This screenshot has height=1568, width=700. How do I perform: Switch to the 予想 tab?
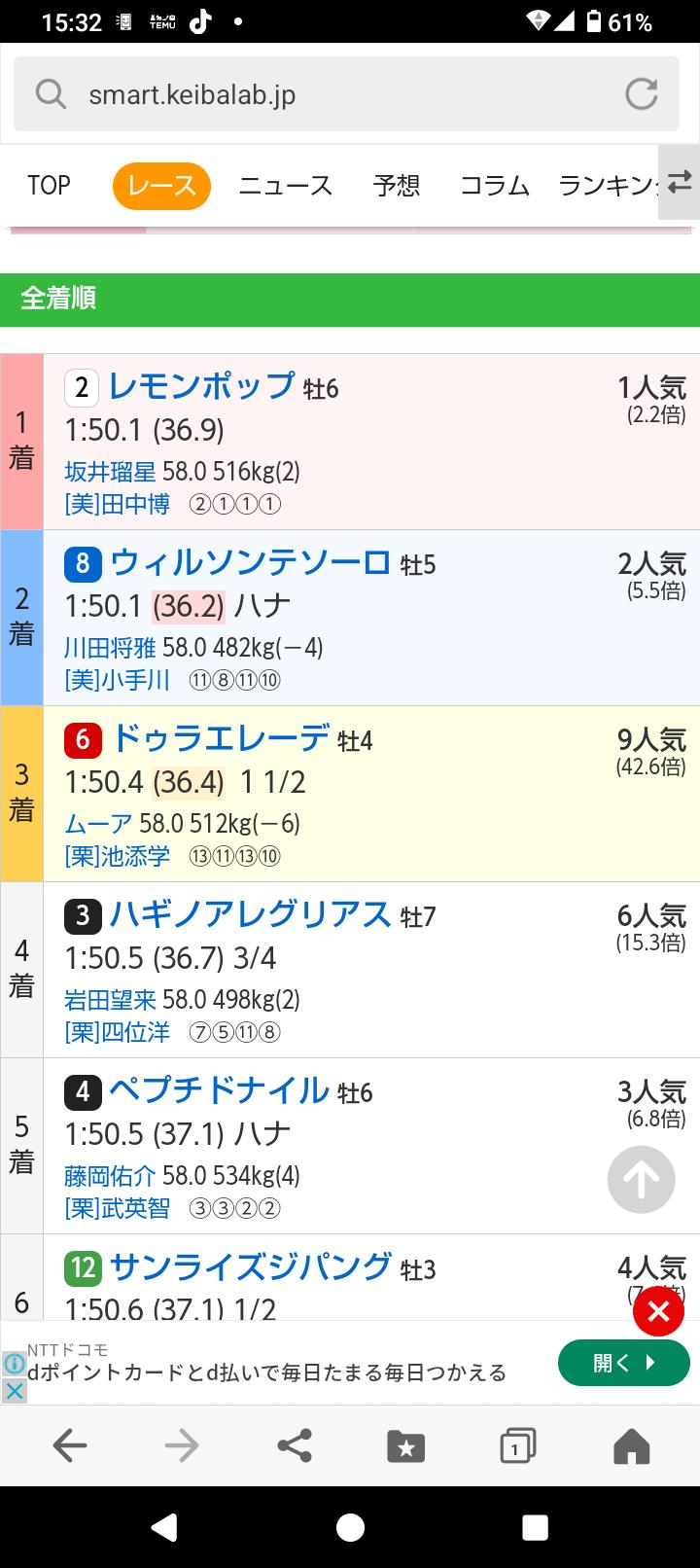[x=396, y=185]
